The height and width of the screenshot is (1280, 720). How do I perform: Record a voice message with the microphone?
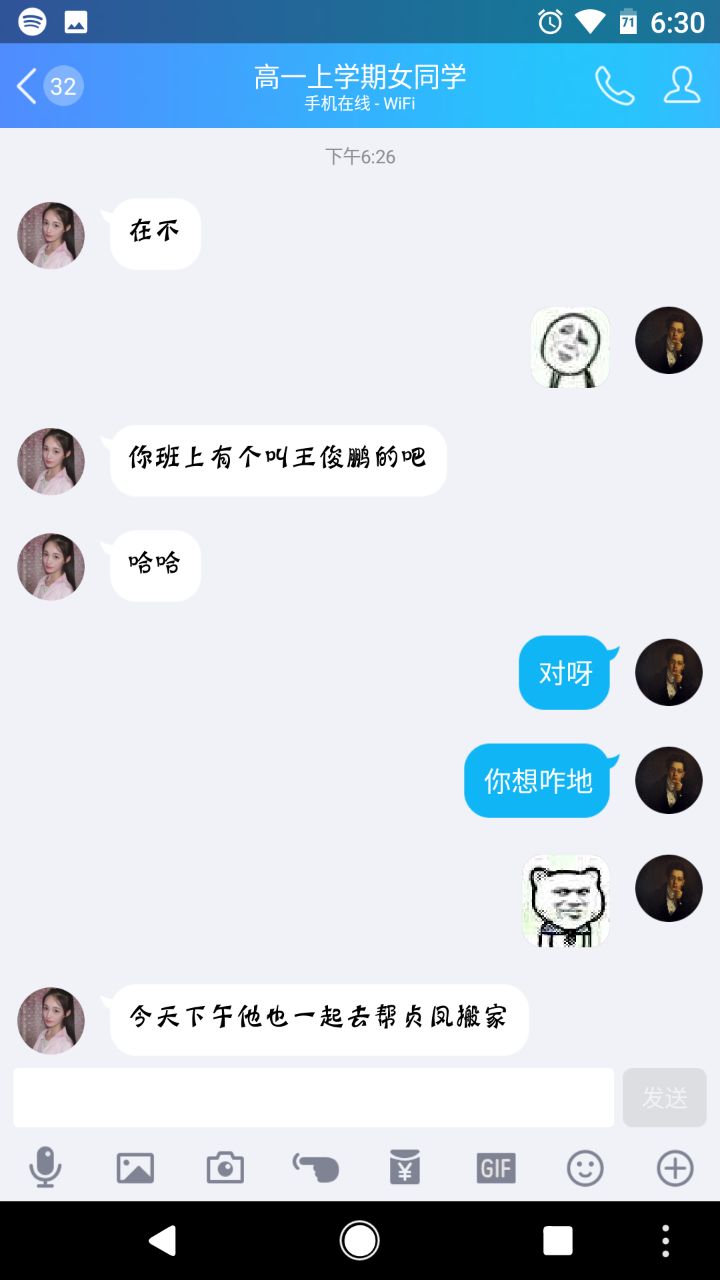(x=45, y=1167)
